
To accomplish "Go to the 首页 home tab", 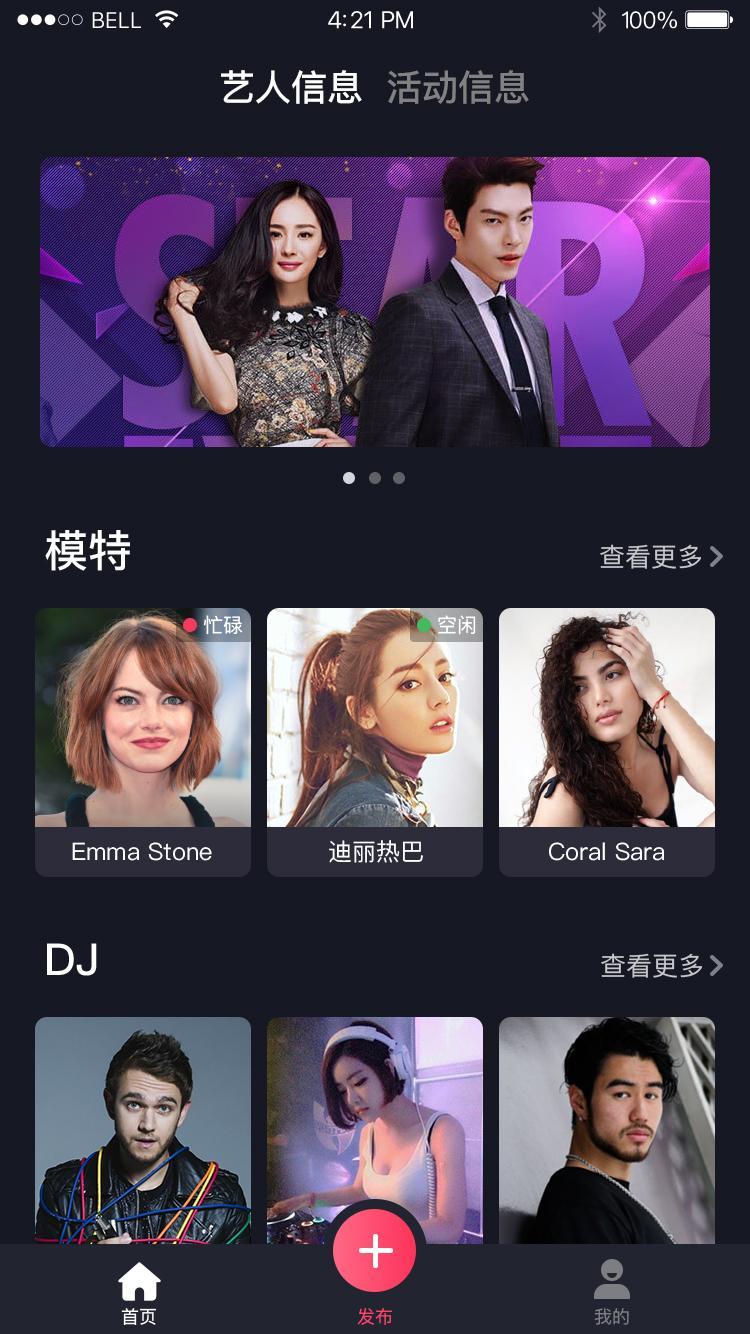I will pos(139,1294).
